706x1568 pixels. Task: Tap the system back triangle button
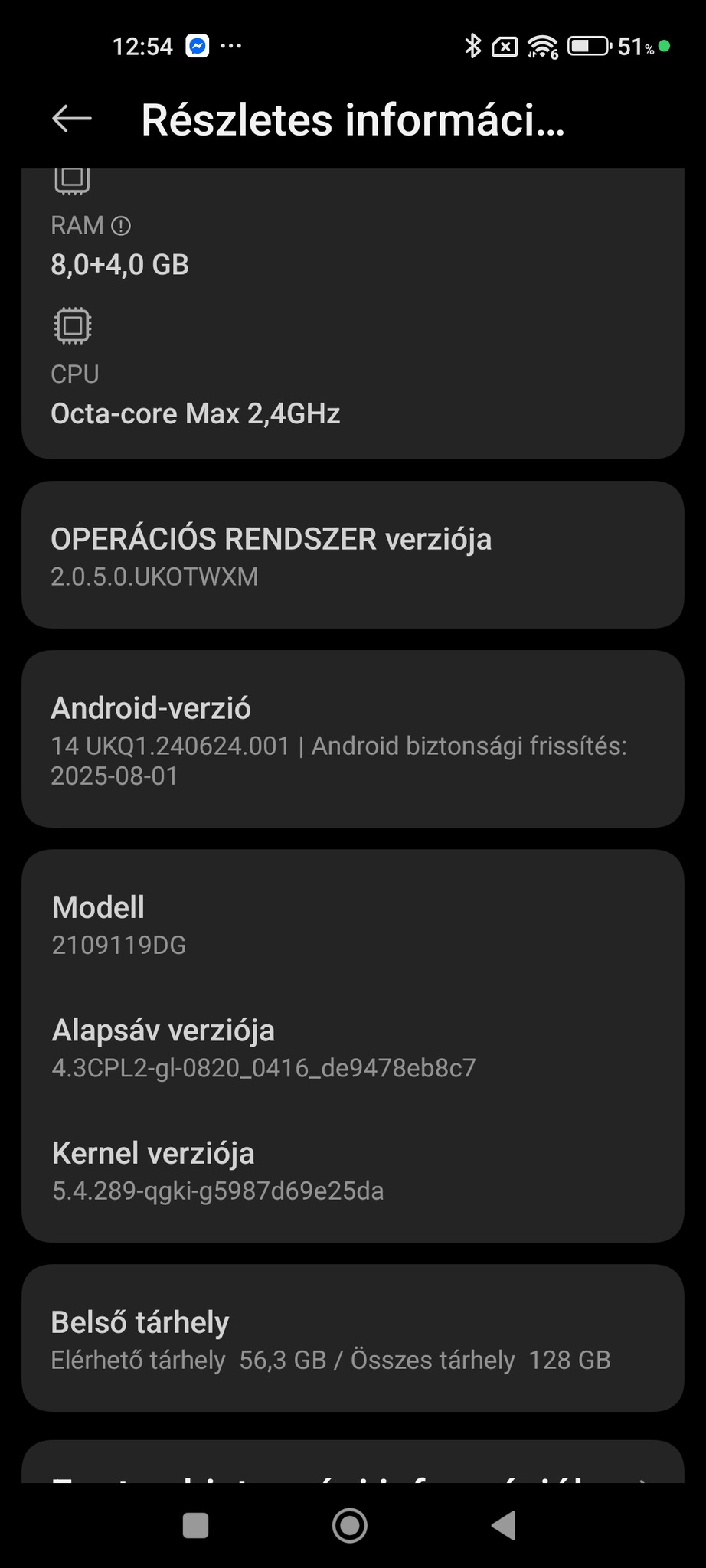[504, 1525]
